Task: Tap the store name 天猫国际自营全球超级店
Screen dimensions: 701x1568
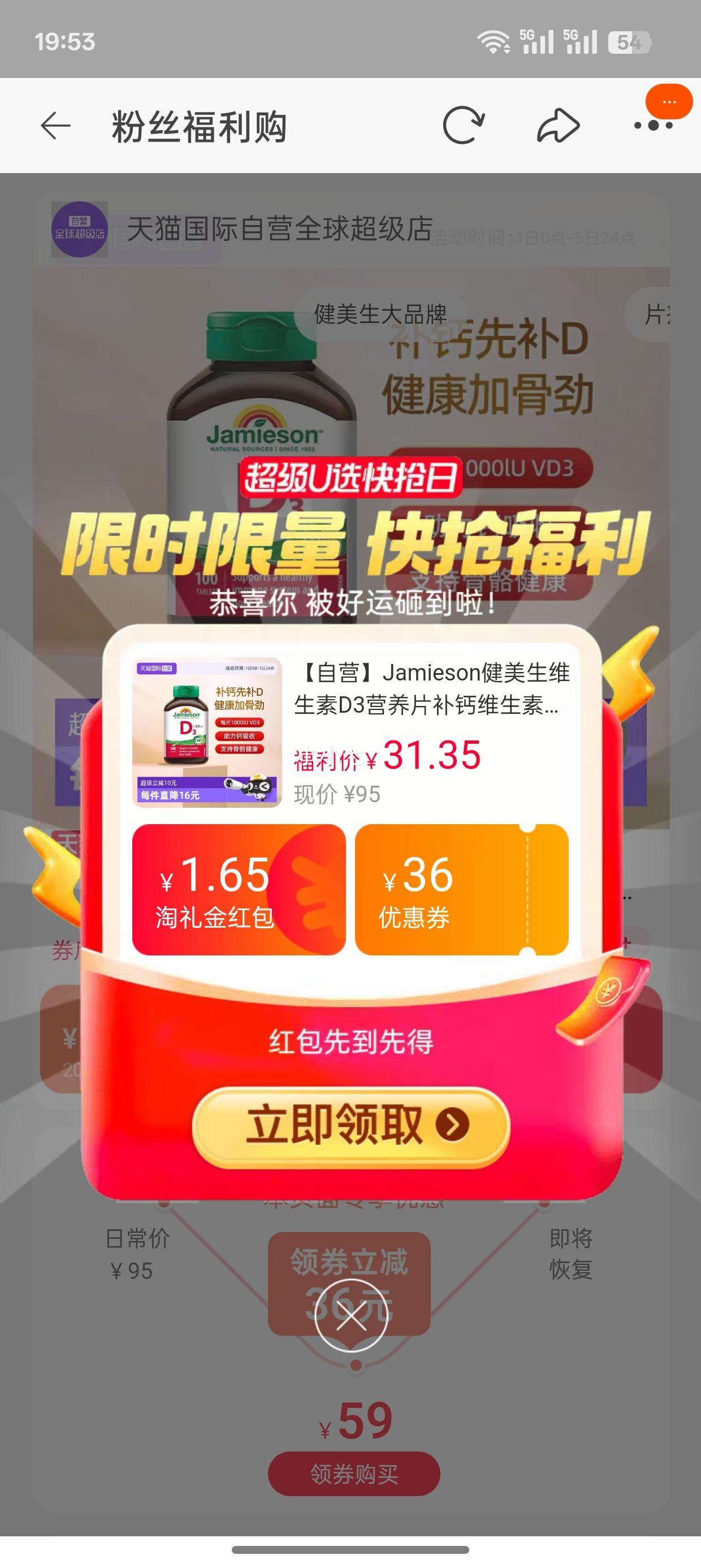Action: (280, 229)
